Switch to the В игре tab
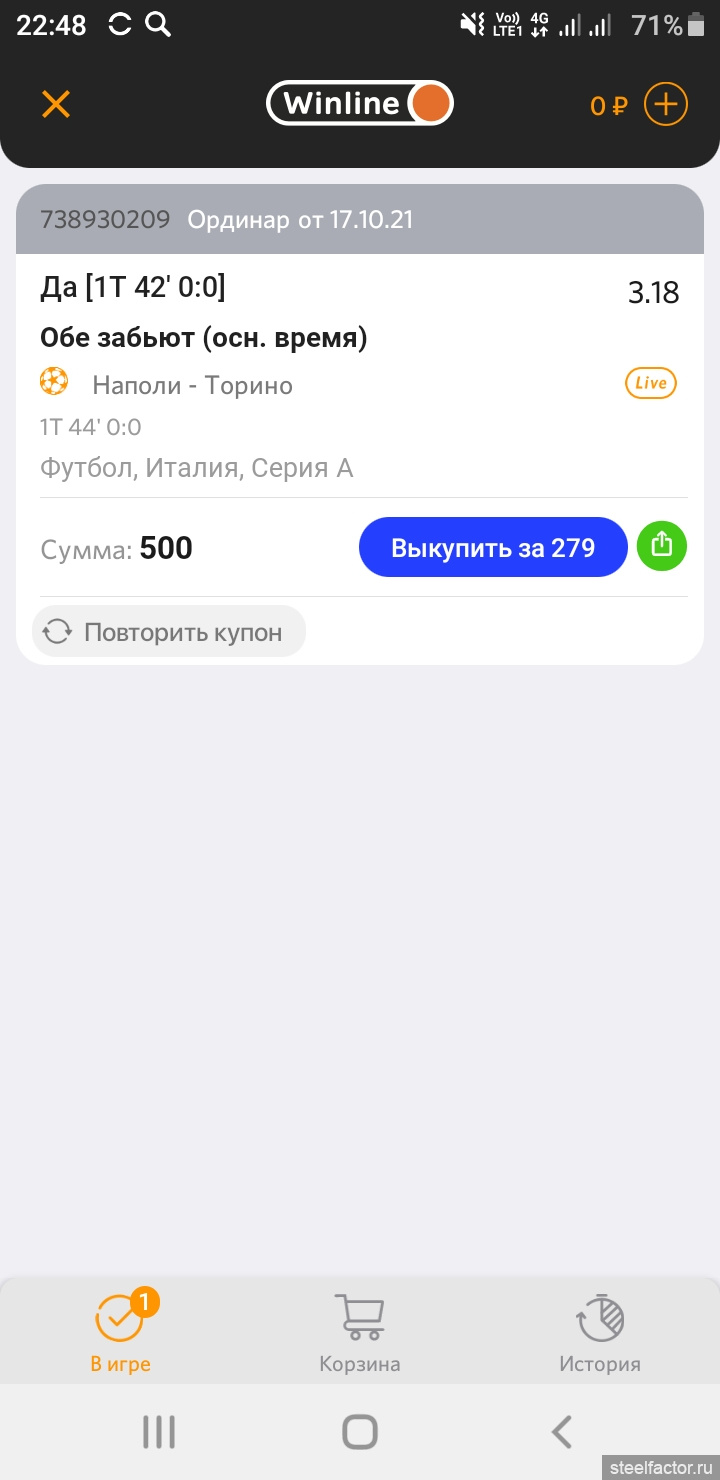Image resolution: width=720 pixels, height=1480 pixels. click(x=120, y=1331)
